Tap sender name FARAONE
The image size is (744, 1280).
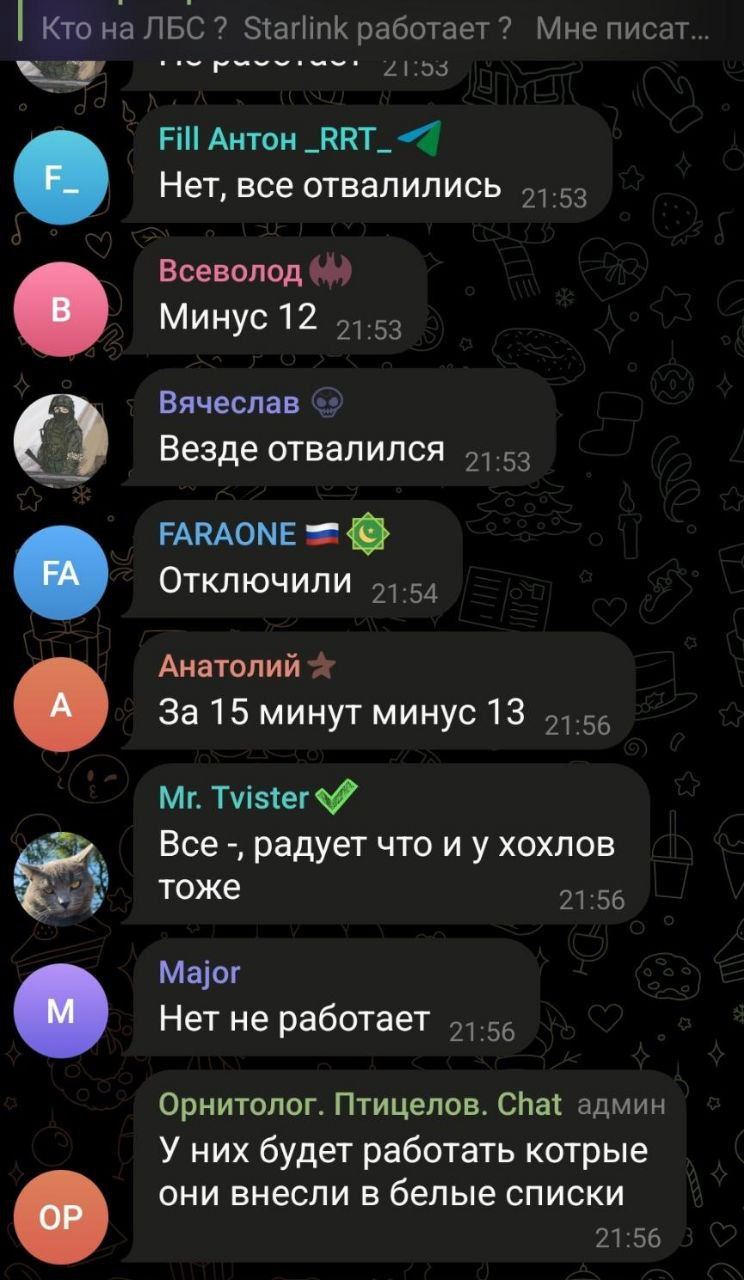pos(228,535)
